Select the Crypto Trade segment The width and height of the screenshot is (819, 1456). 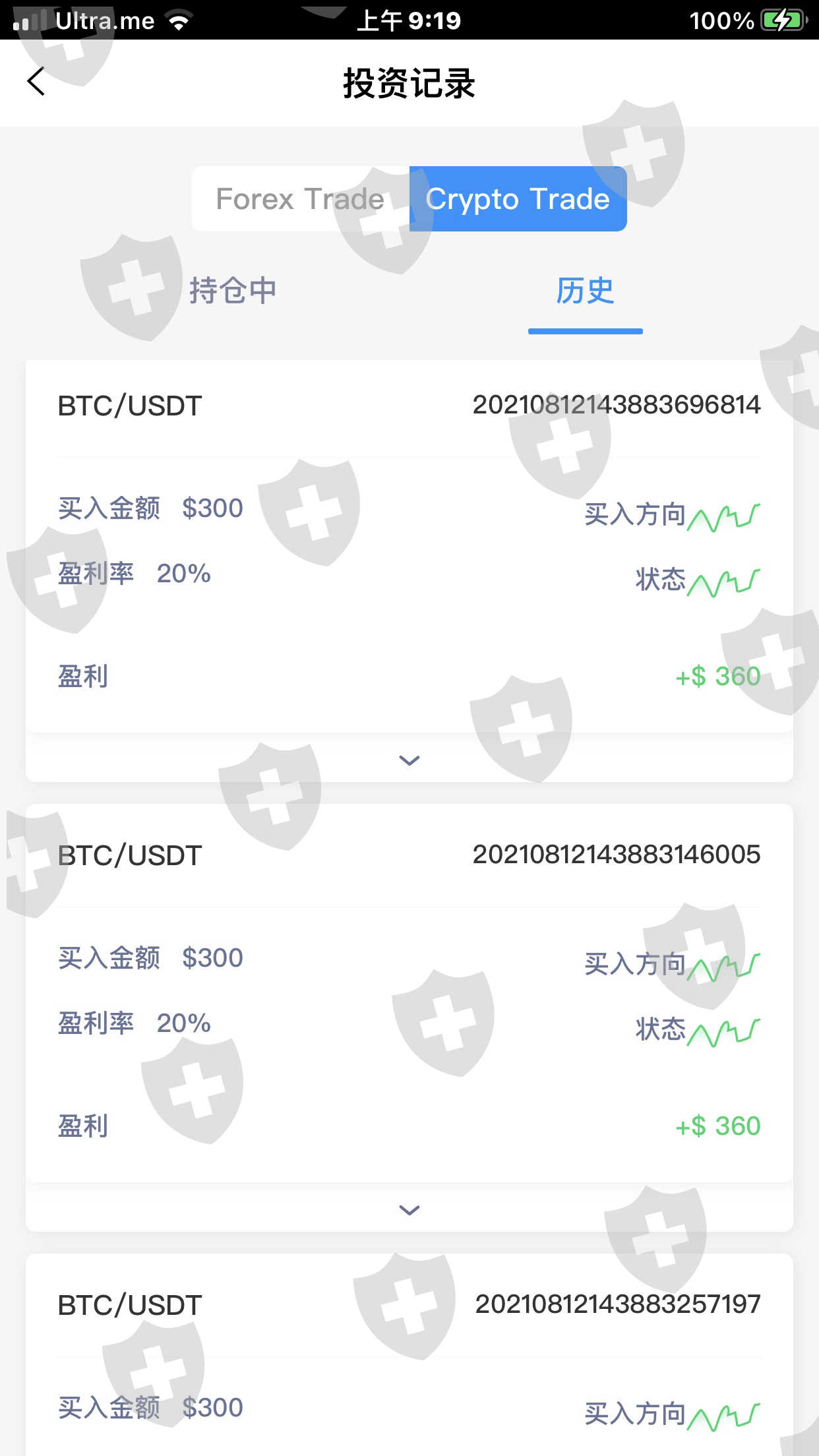pos(518,199)
